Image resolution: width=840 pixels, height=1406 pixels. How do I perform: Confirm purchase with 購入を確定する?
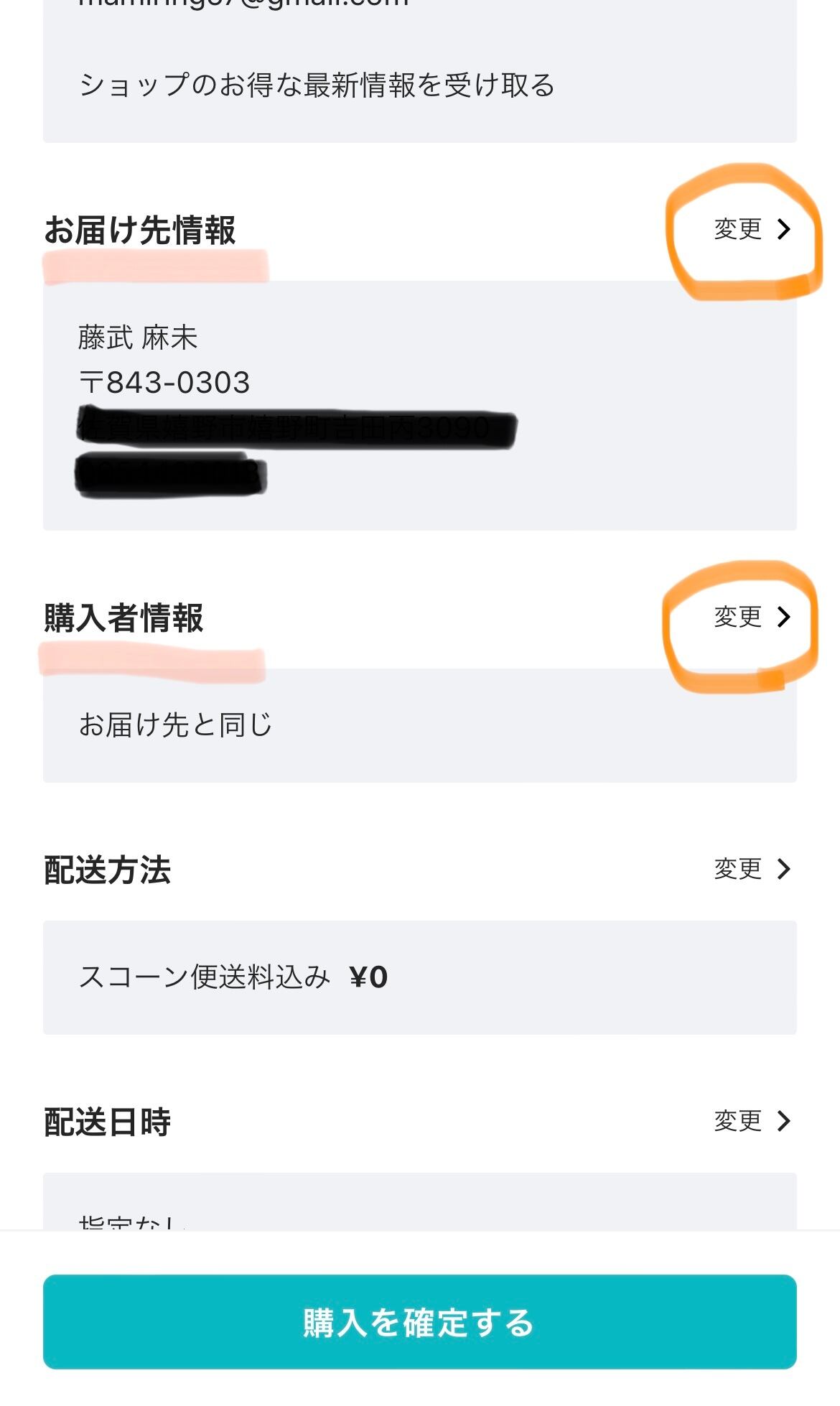419,1322
